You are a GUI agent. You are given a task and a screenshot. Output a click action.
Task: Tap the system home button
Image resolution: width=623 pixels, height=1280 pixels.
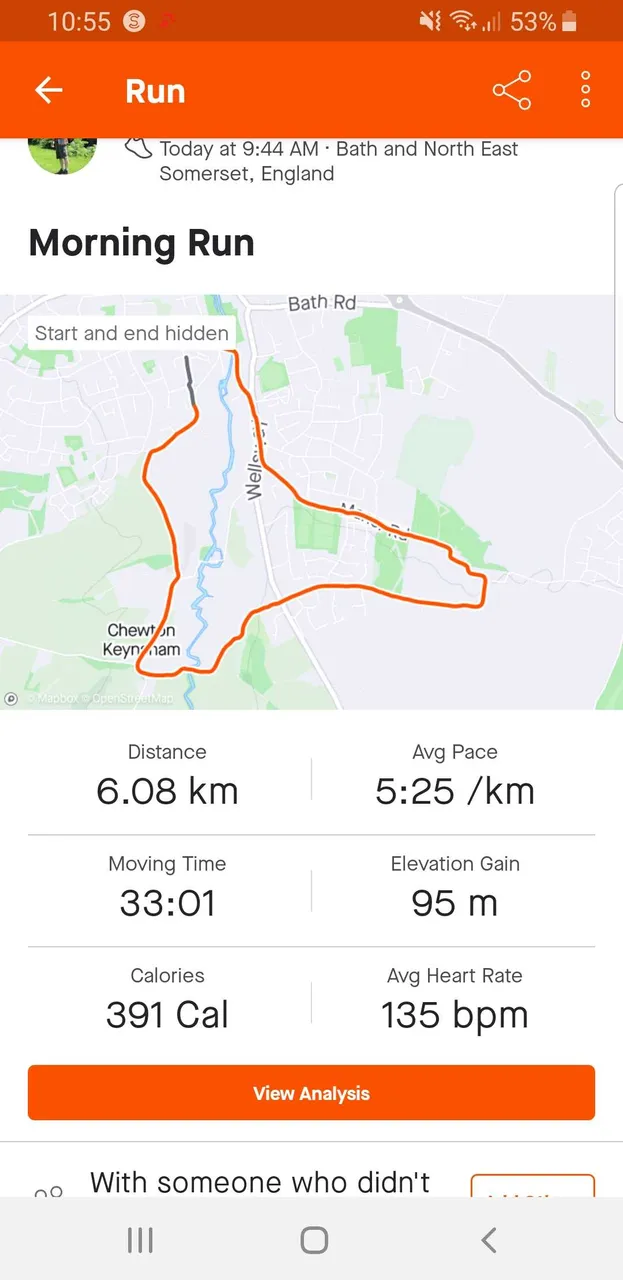314,1241
